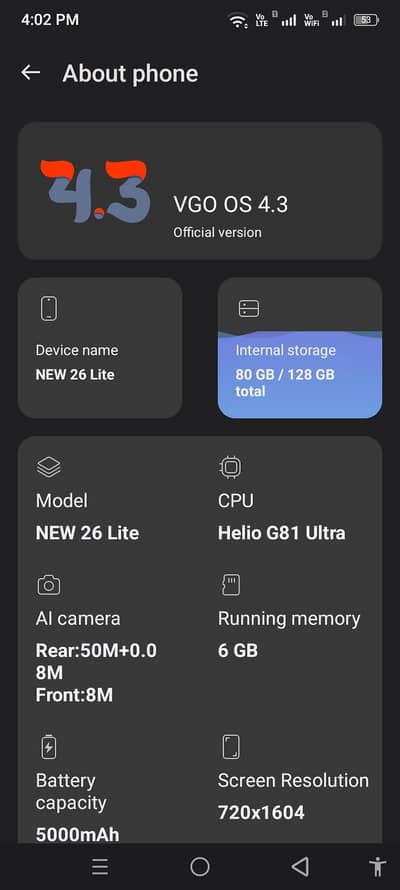Open the VGO OS 4.3 version card

(x=200, y=191)
